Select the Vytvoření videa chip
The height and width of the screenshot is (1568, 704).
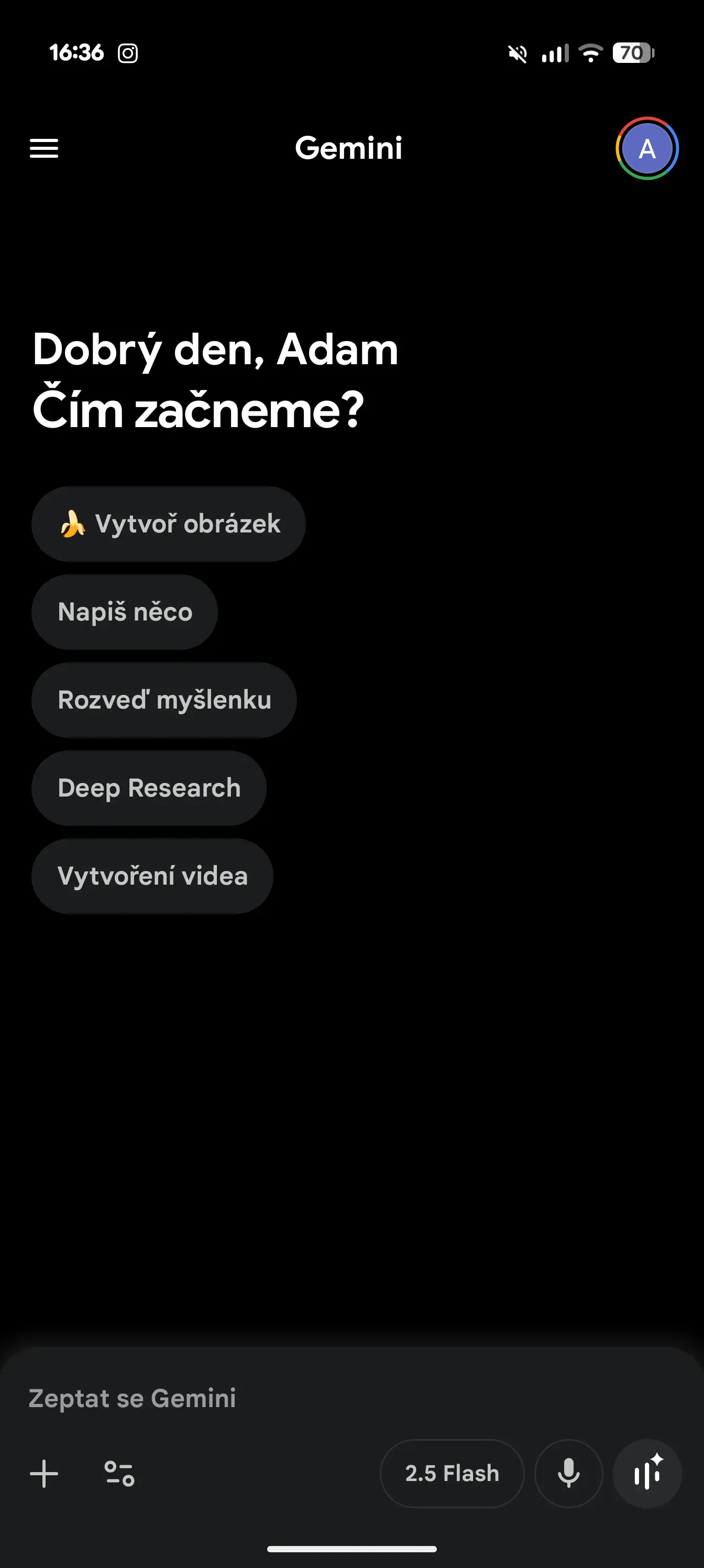[152, 876]
